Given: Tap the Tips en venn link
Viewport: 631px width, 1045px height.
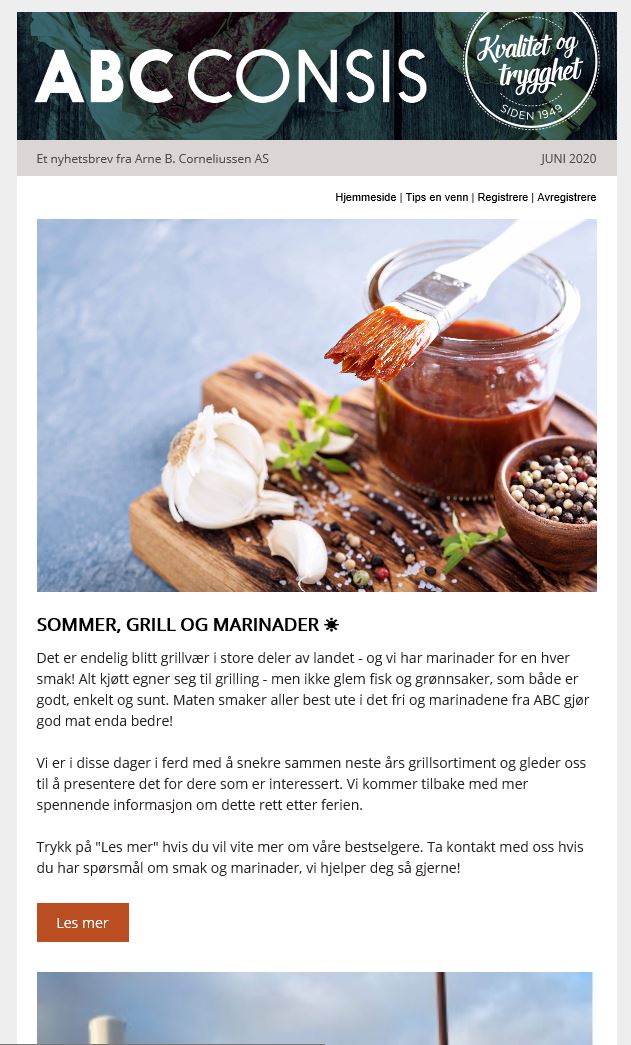Looking at the screenshot, I should point(437,197).
